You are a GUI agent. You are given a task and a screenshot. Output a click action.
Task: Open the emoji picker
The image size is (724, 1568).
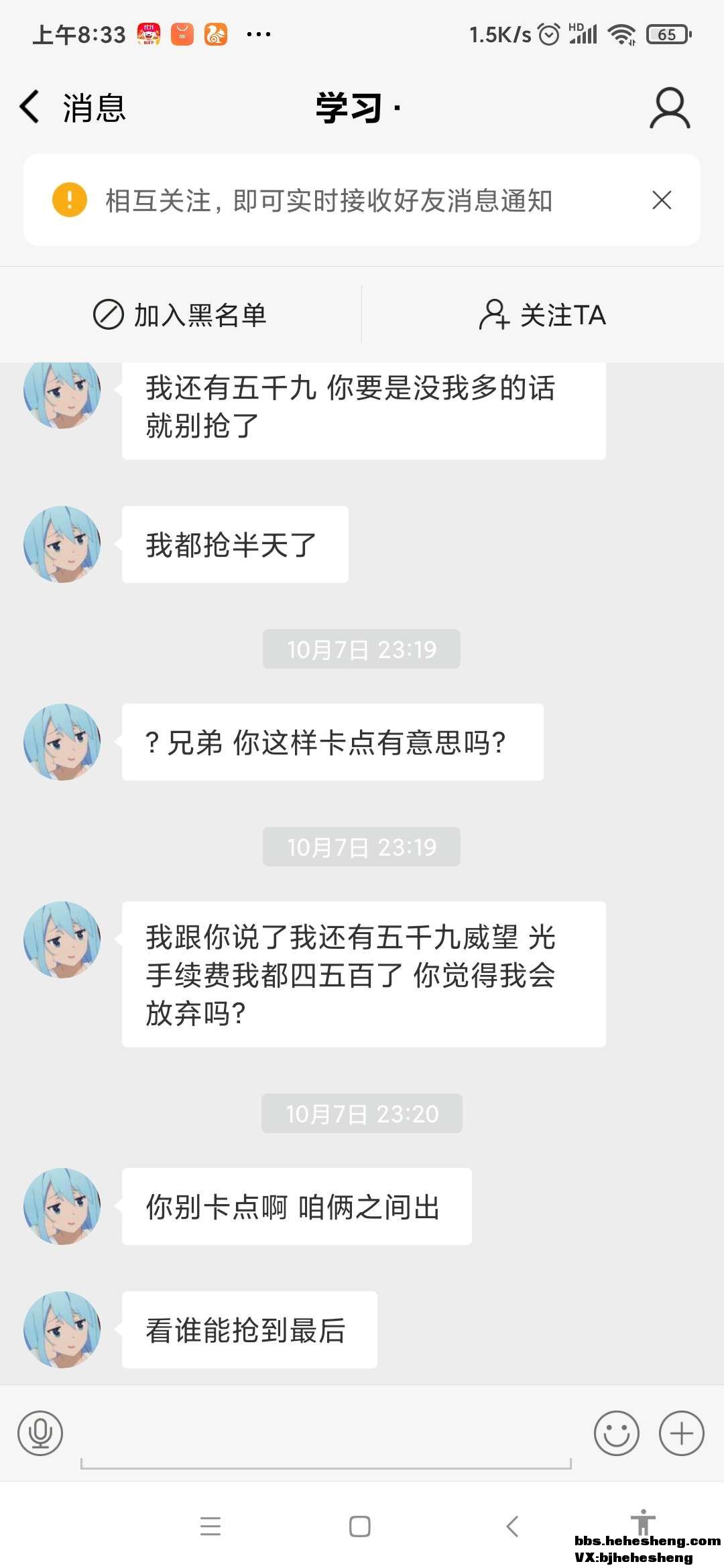616,1433
